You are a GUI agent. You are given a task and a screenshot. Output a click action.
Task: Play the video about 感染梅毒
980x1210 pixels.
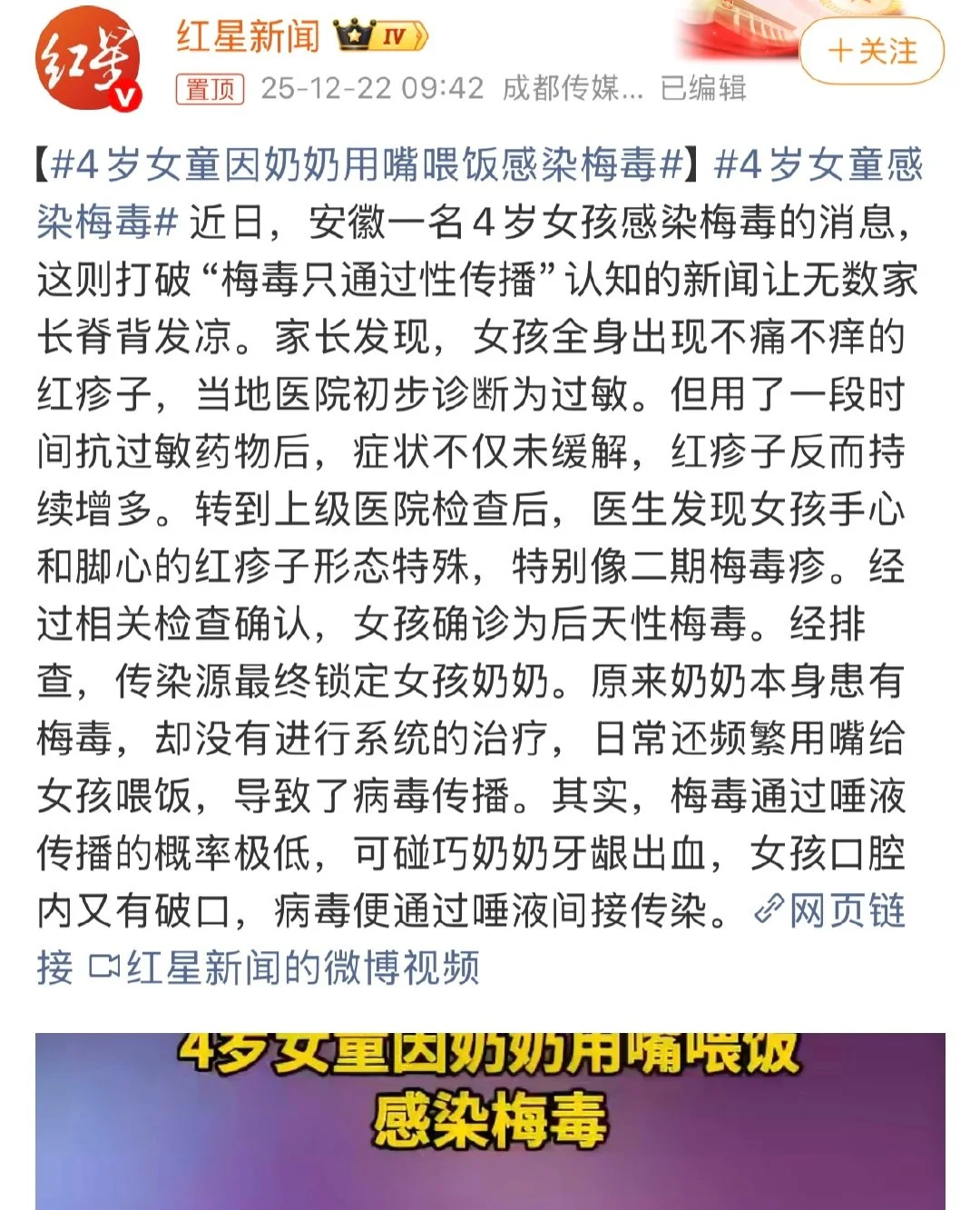tap(490, 1121)
